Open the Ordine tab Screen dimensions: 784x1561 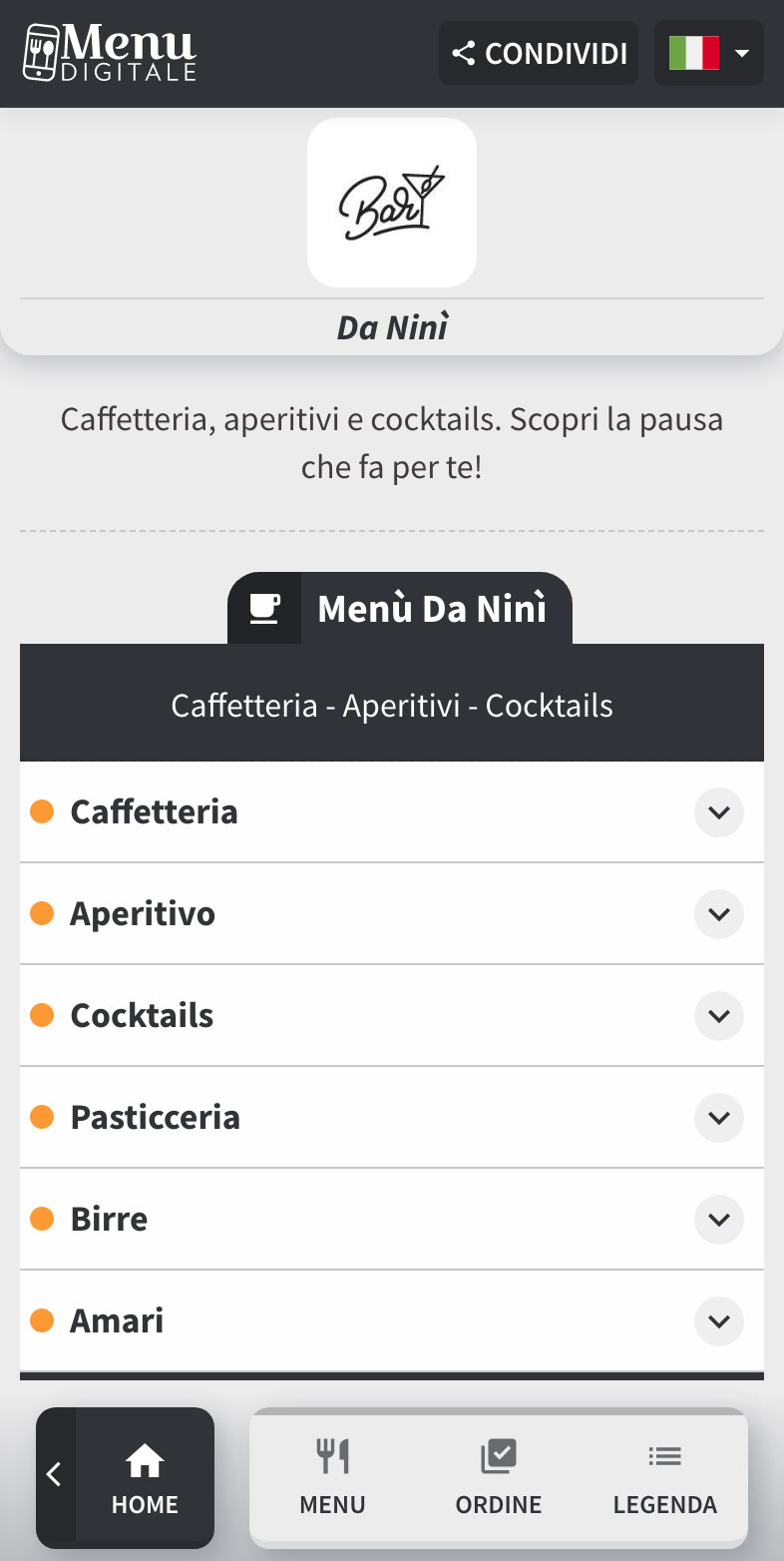[499, 1478]
